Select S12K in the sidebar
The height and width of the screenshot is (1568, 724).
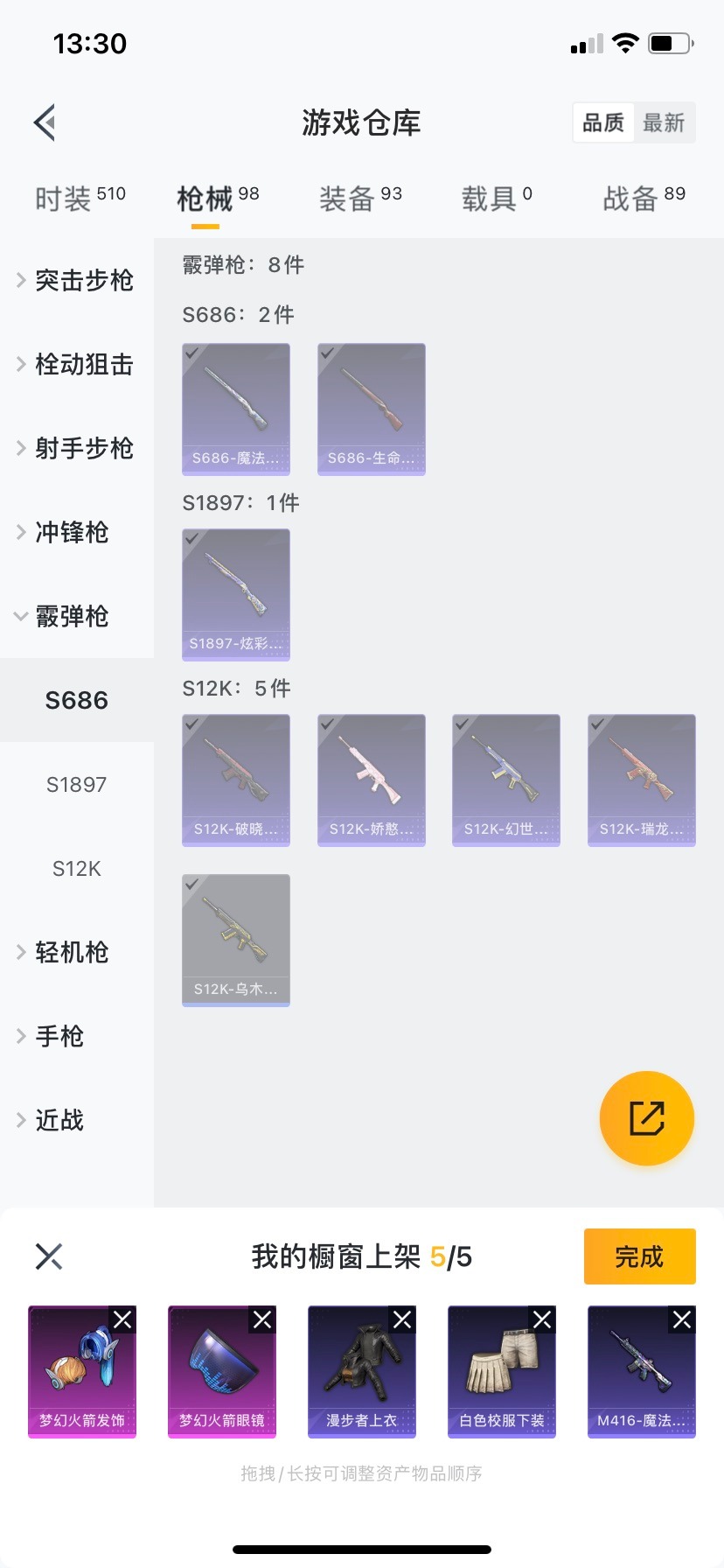(x=77, y=868)
